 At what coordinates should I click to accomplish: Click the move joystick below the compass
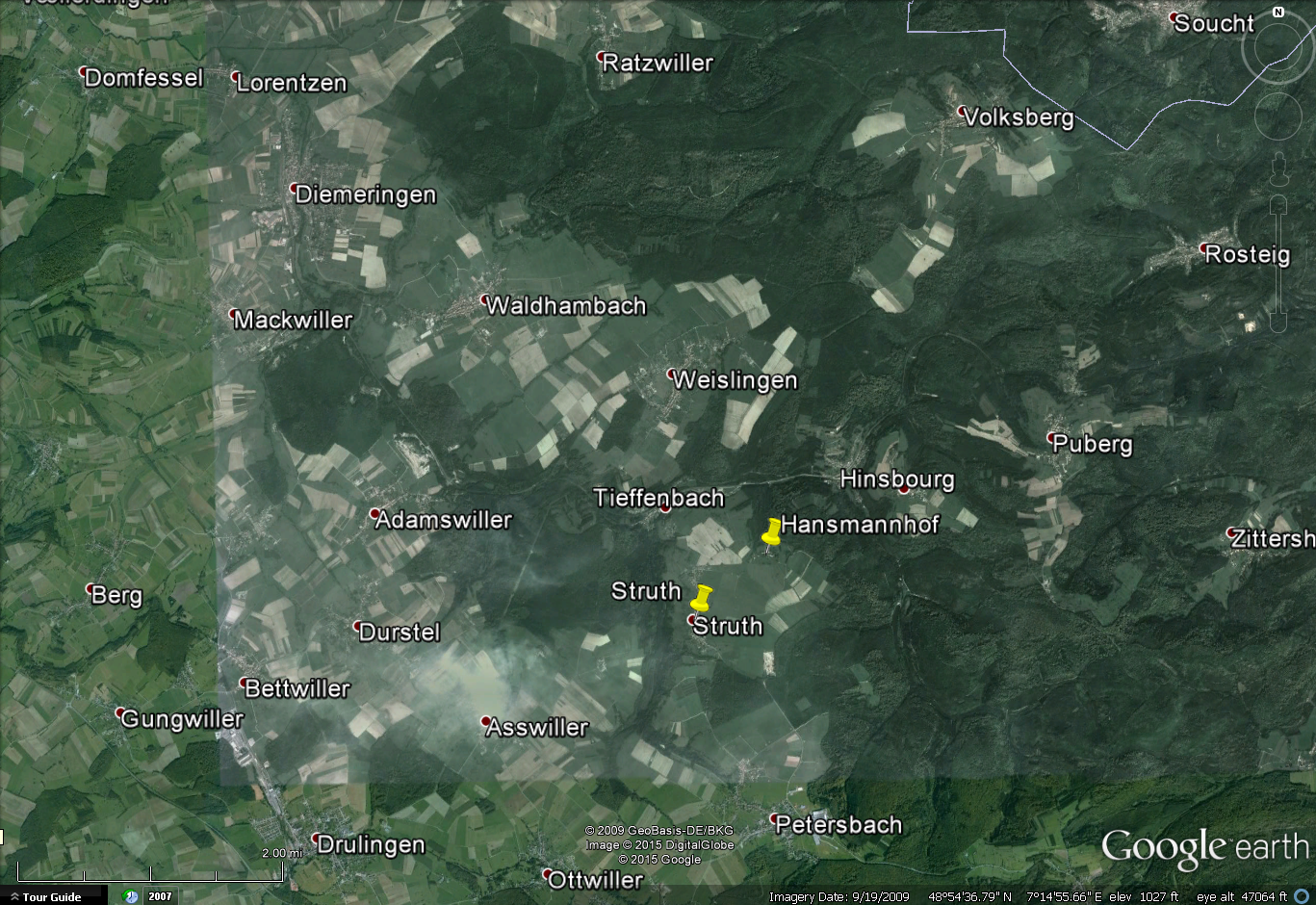tap(1278, 116)
